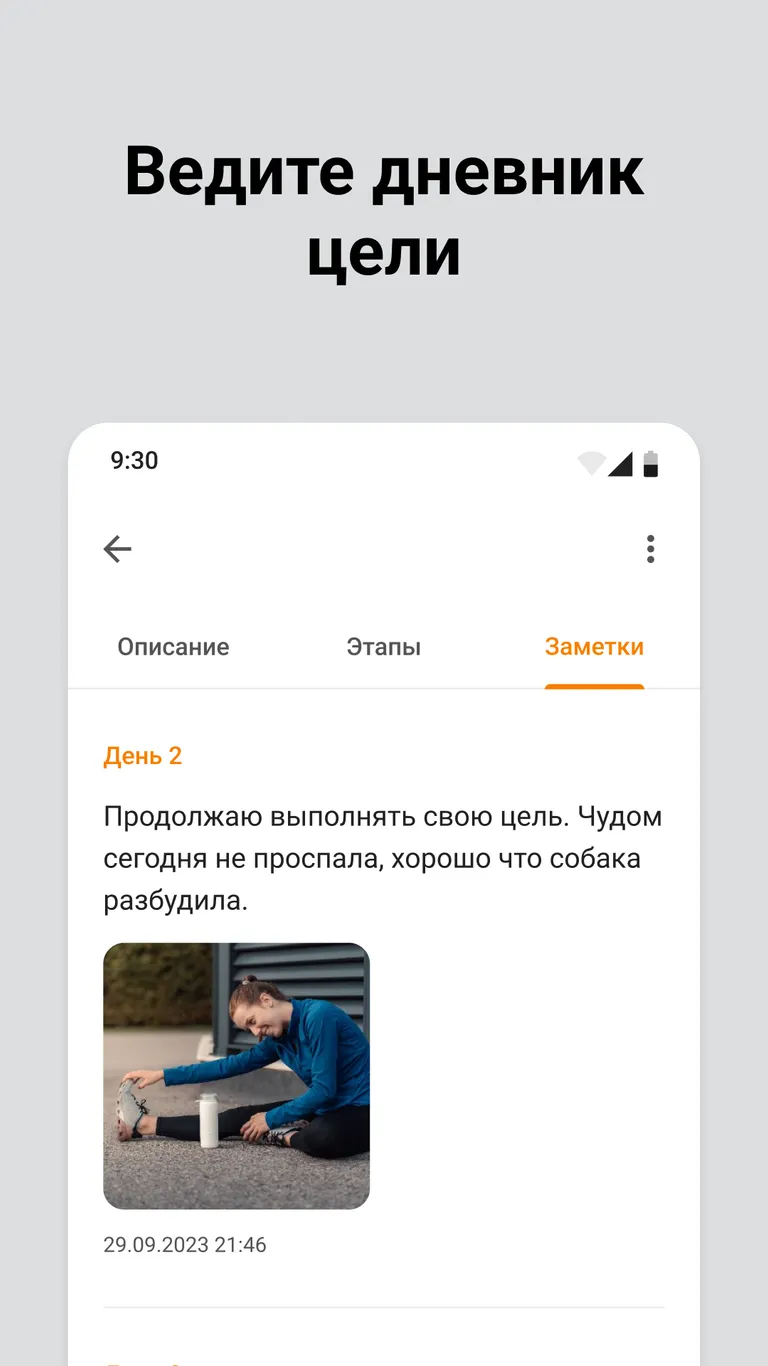Click the cellular signal icon
768x1366 pixels.
(623, 463)
